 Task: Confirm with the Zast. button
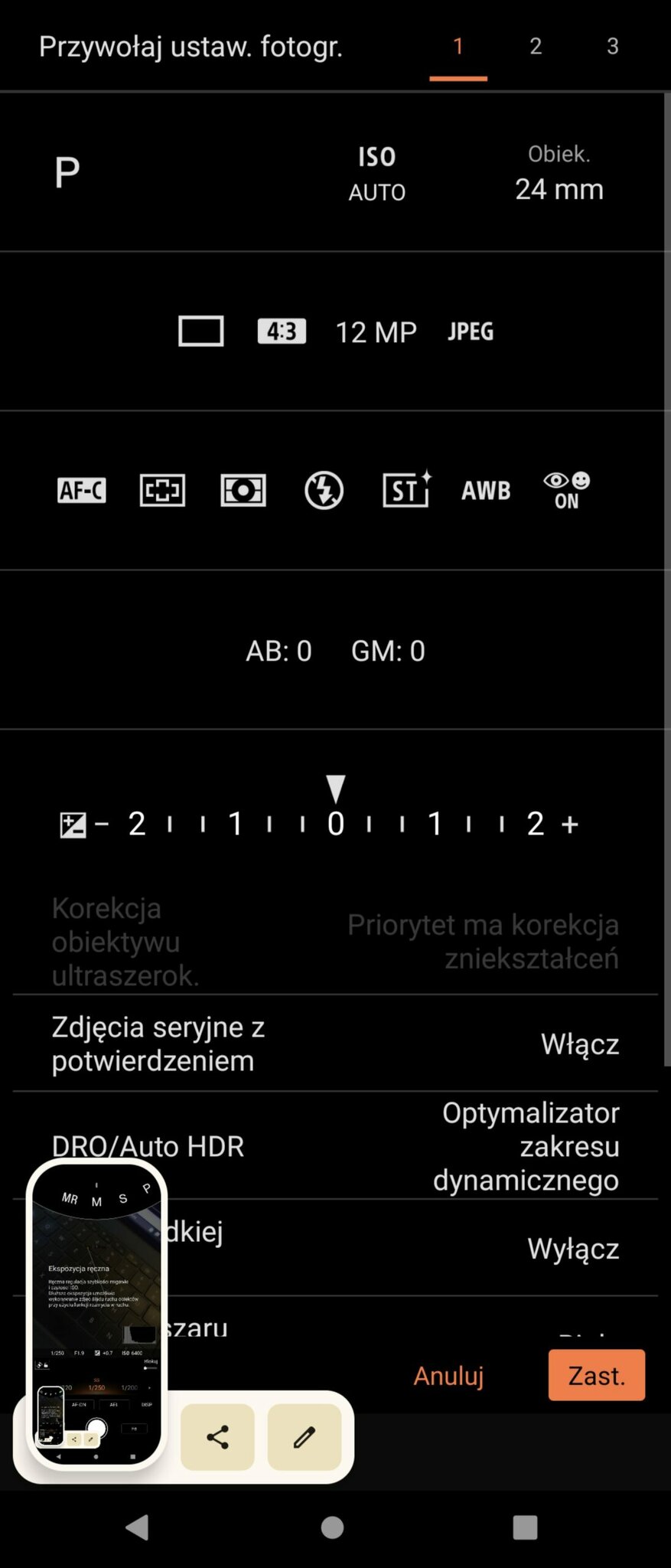(596, 1376)
